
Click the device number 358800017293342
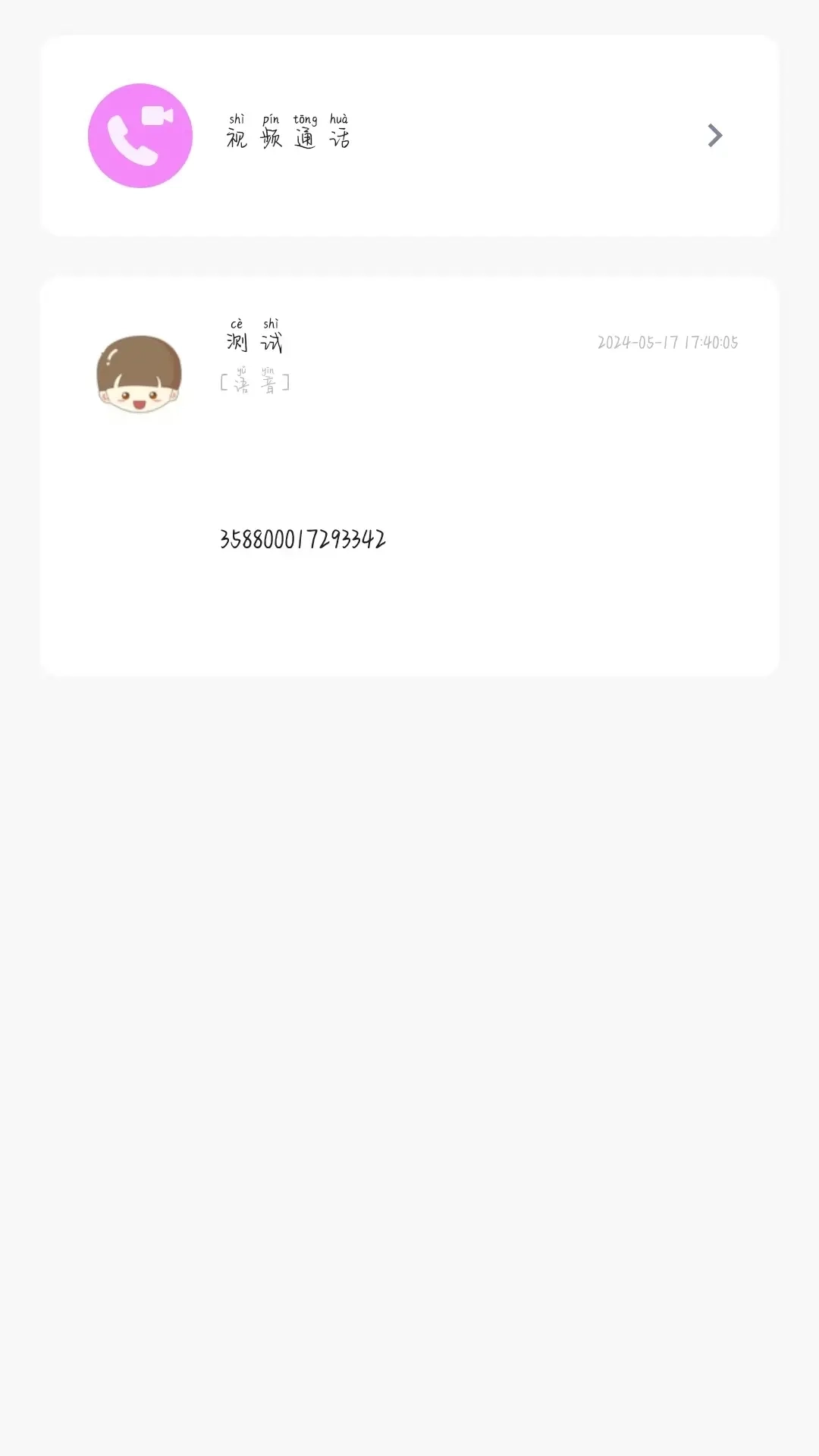point(301,540)
